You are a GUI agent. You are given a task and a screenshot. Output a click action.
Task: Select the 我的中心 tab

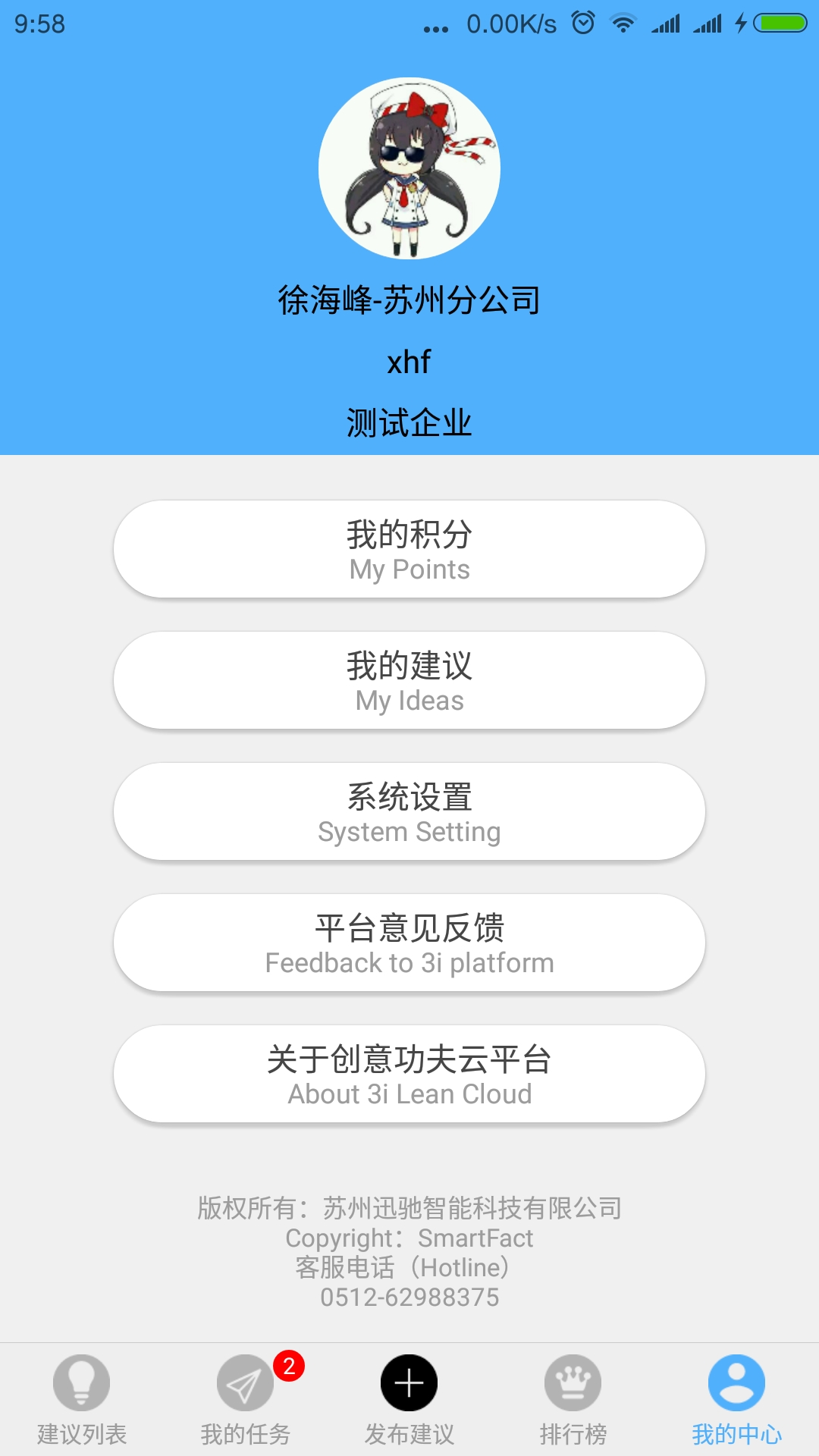pos(737,1400)
